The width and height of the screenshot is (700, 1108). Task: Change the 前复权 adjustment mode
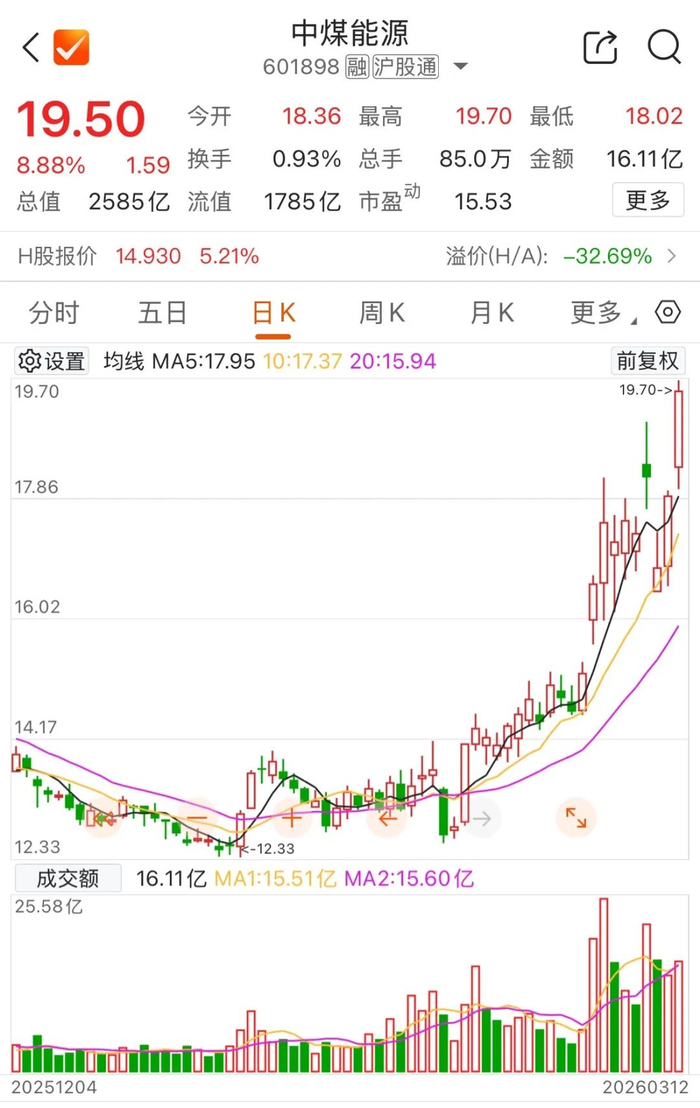tap(647, 360)
